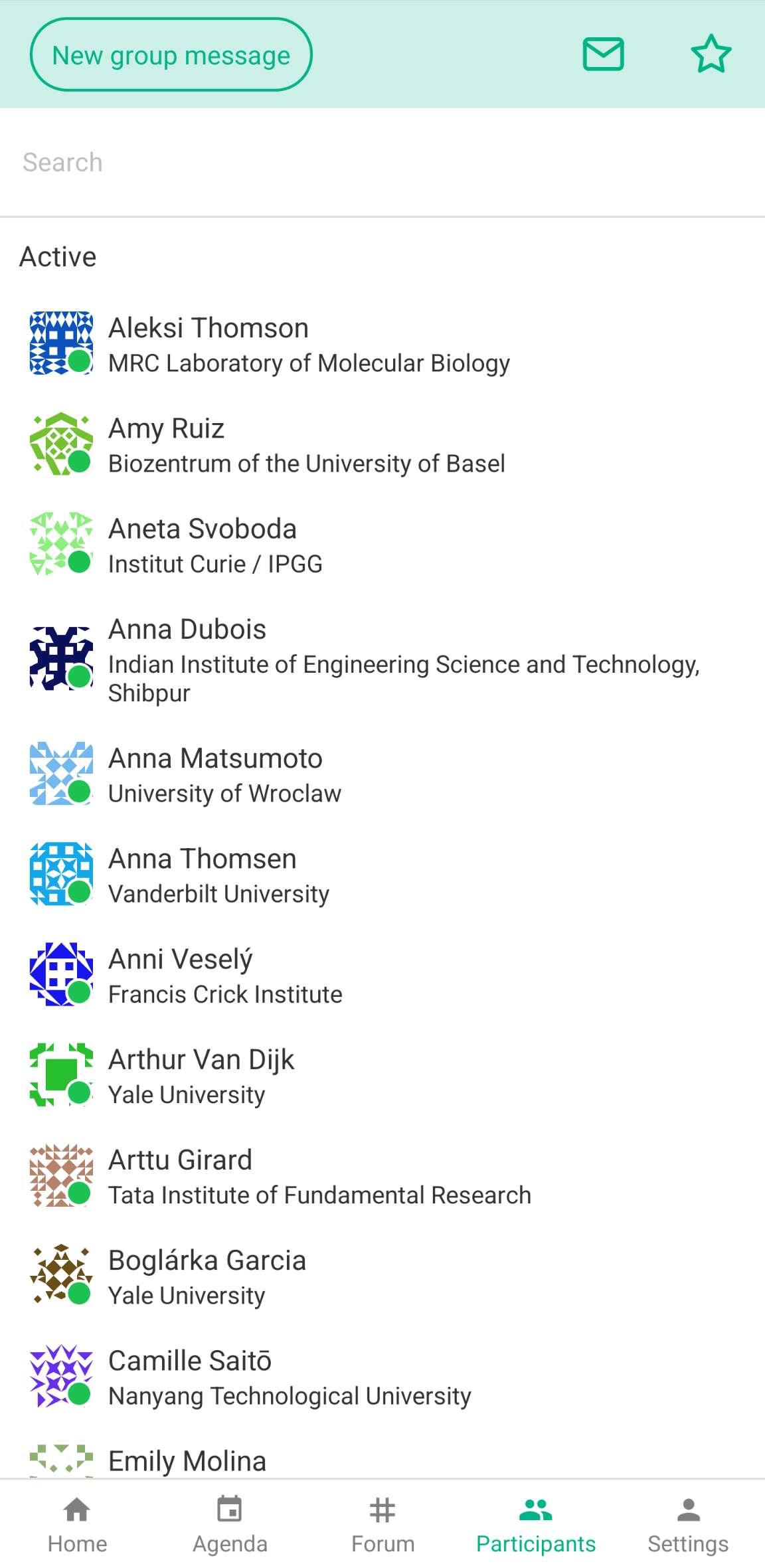Switch to the Settings tab
The width and height of the screenshot is (765, 1568).
[x=688, y=1525]
